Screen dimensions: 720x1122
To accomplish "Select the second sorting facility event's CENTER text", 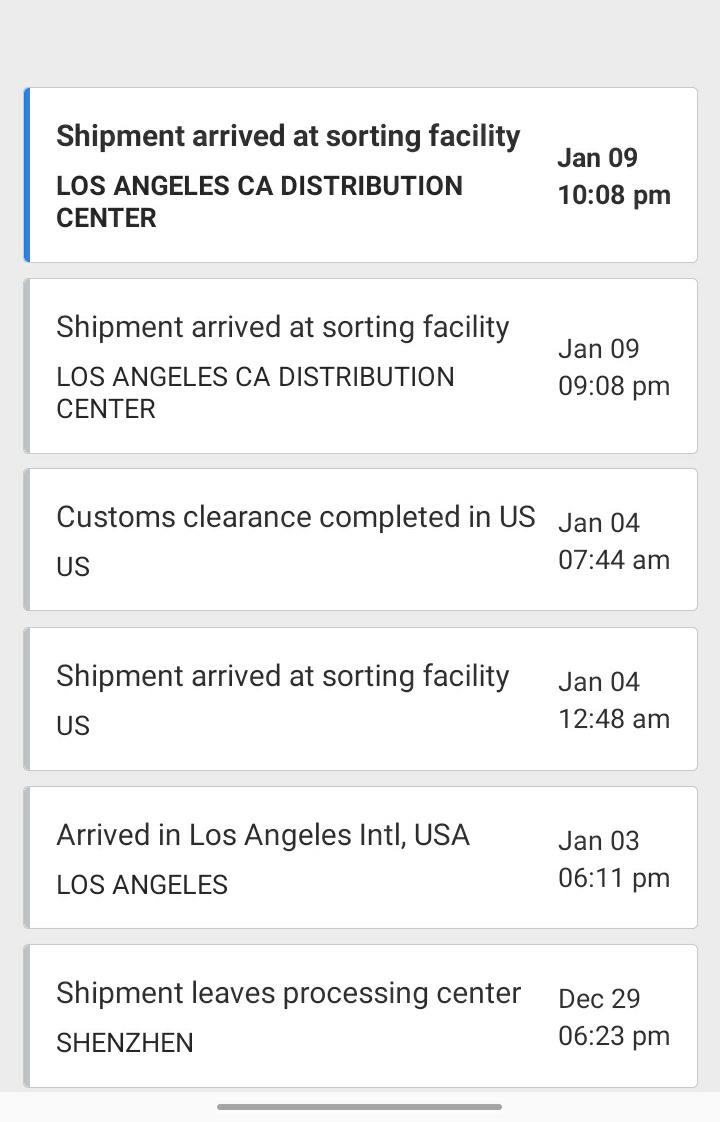I will tap(105, 410).
